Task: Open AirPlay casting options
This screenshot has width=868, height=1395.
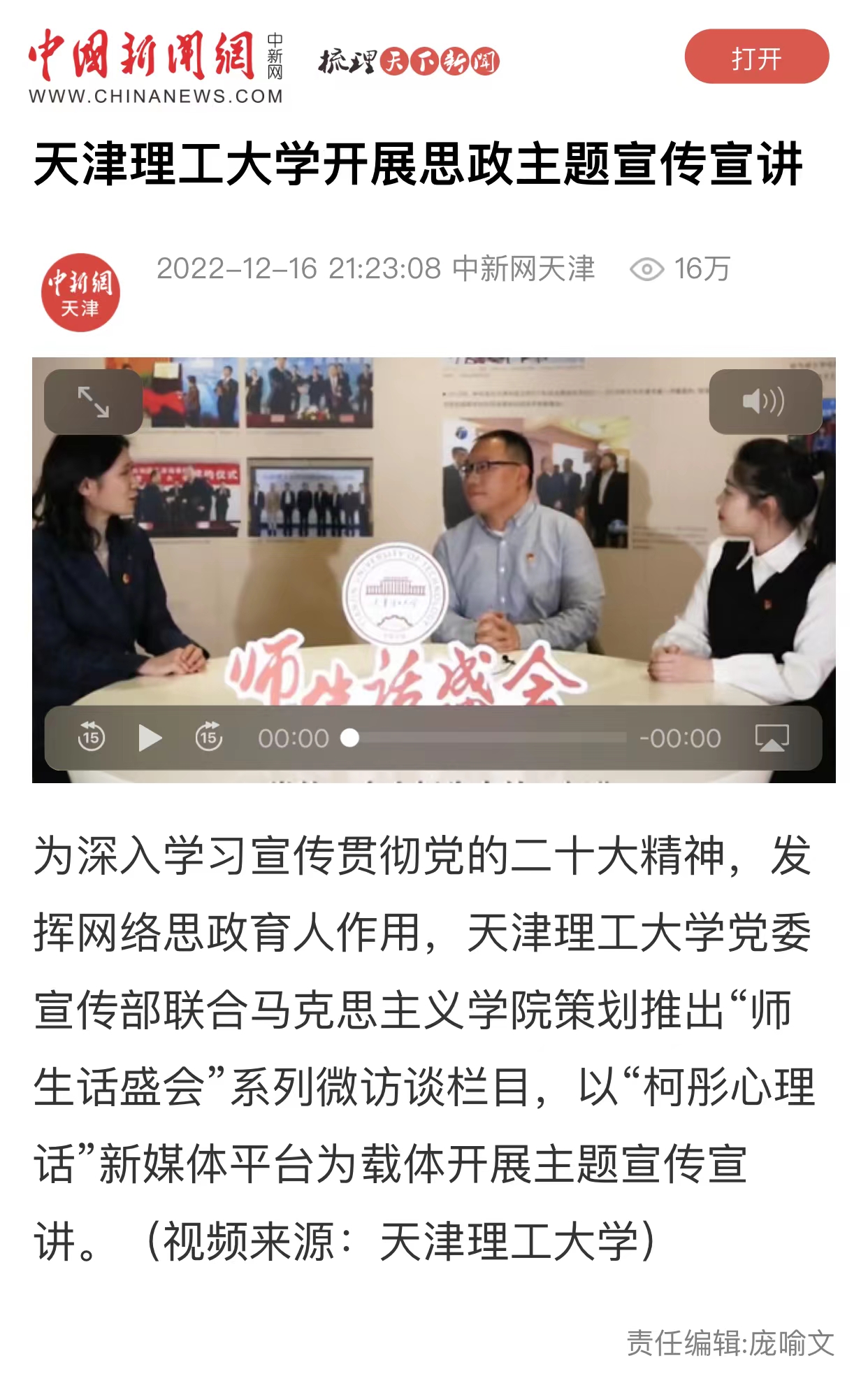Action: [x=772, y=738]
